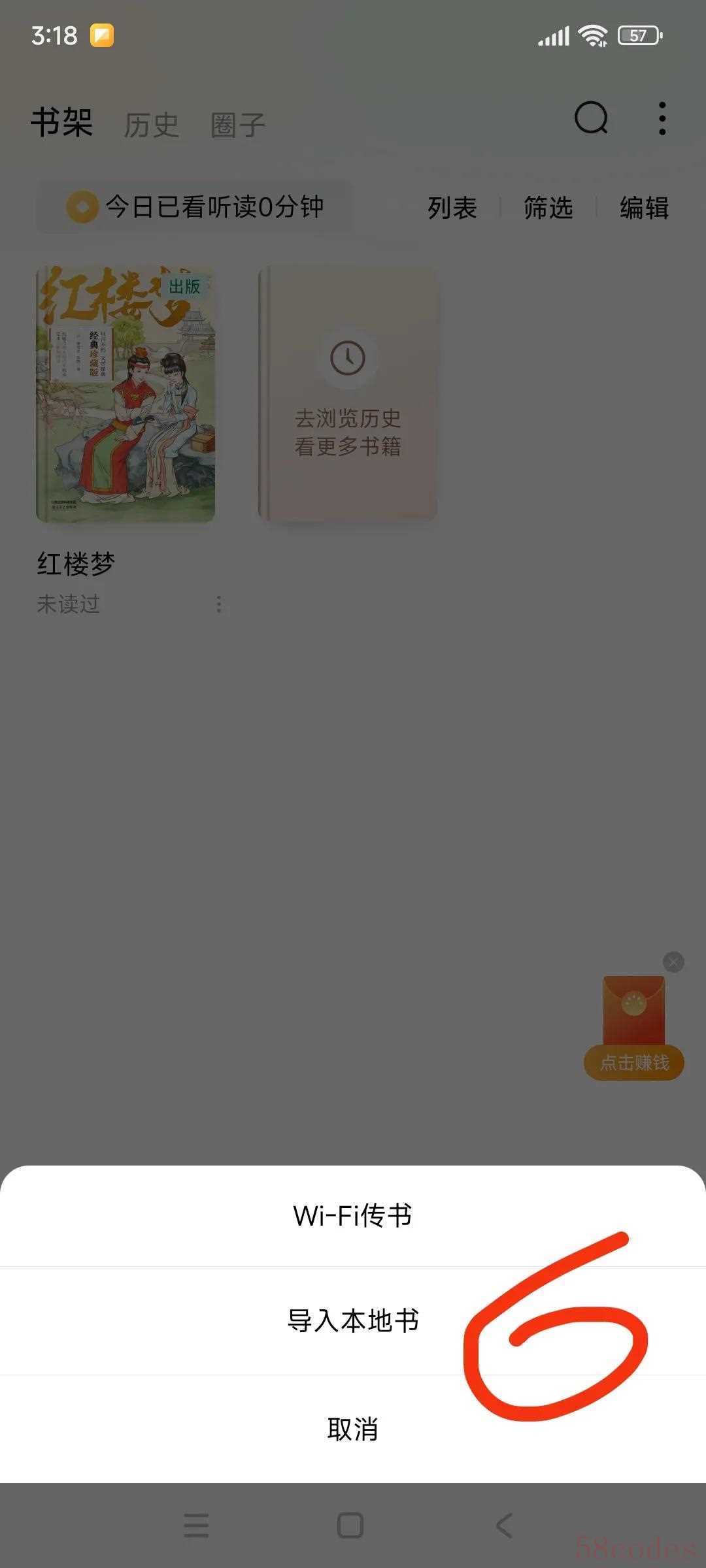Switch shelf to 列表 view
This screenshot has width=706, height=1568.
[x=452, y=208]
